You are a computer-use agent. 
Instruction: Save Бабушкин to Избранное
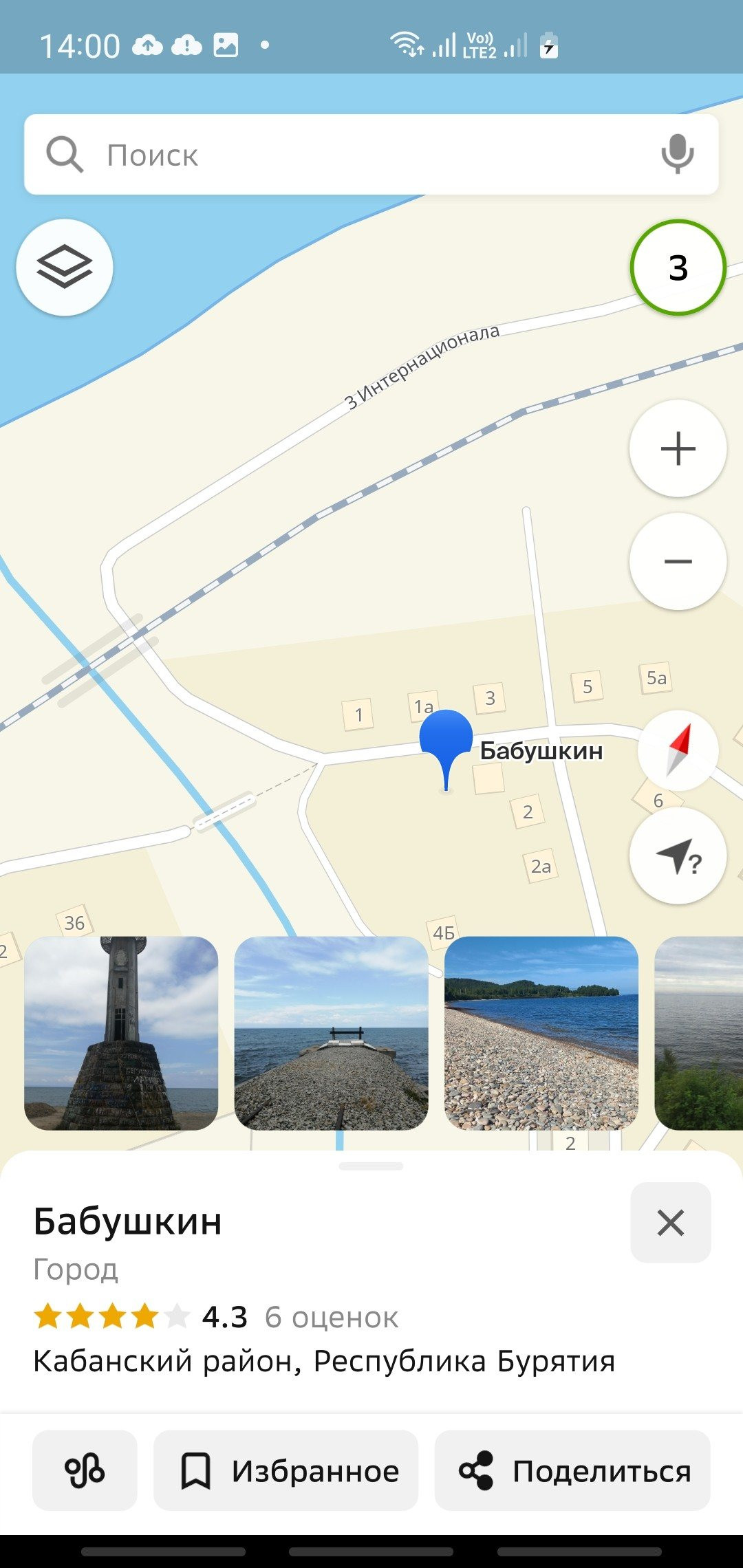click(x=286, y=1471)
